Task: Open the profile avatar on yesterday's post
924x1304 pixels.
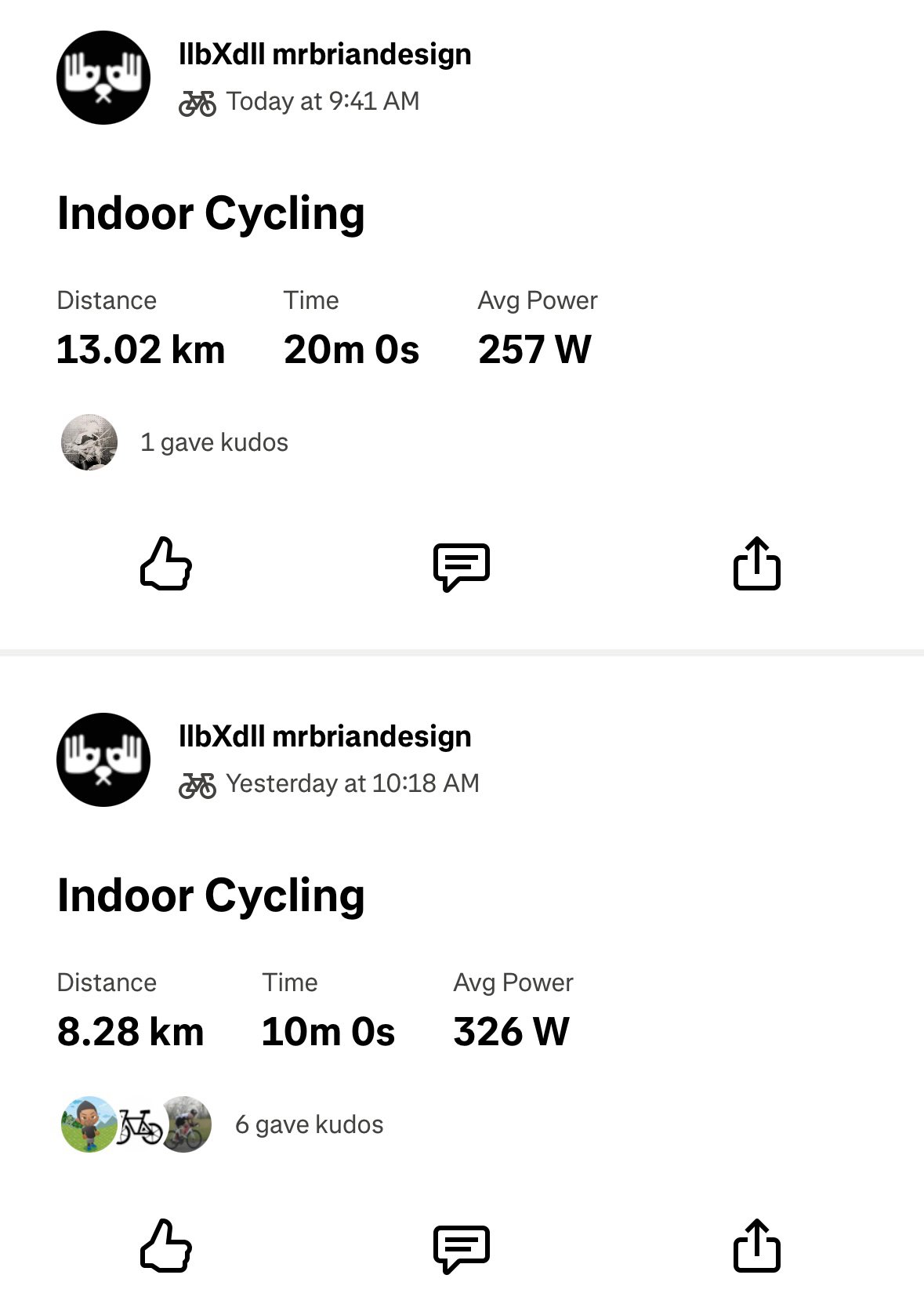Action: [103, 760]
